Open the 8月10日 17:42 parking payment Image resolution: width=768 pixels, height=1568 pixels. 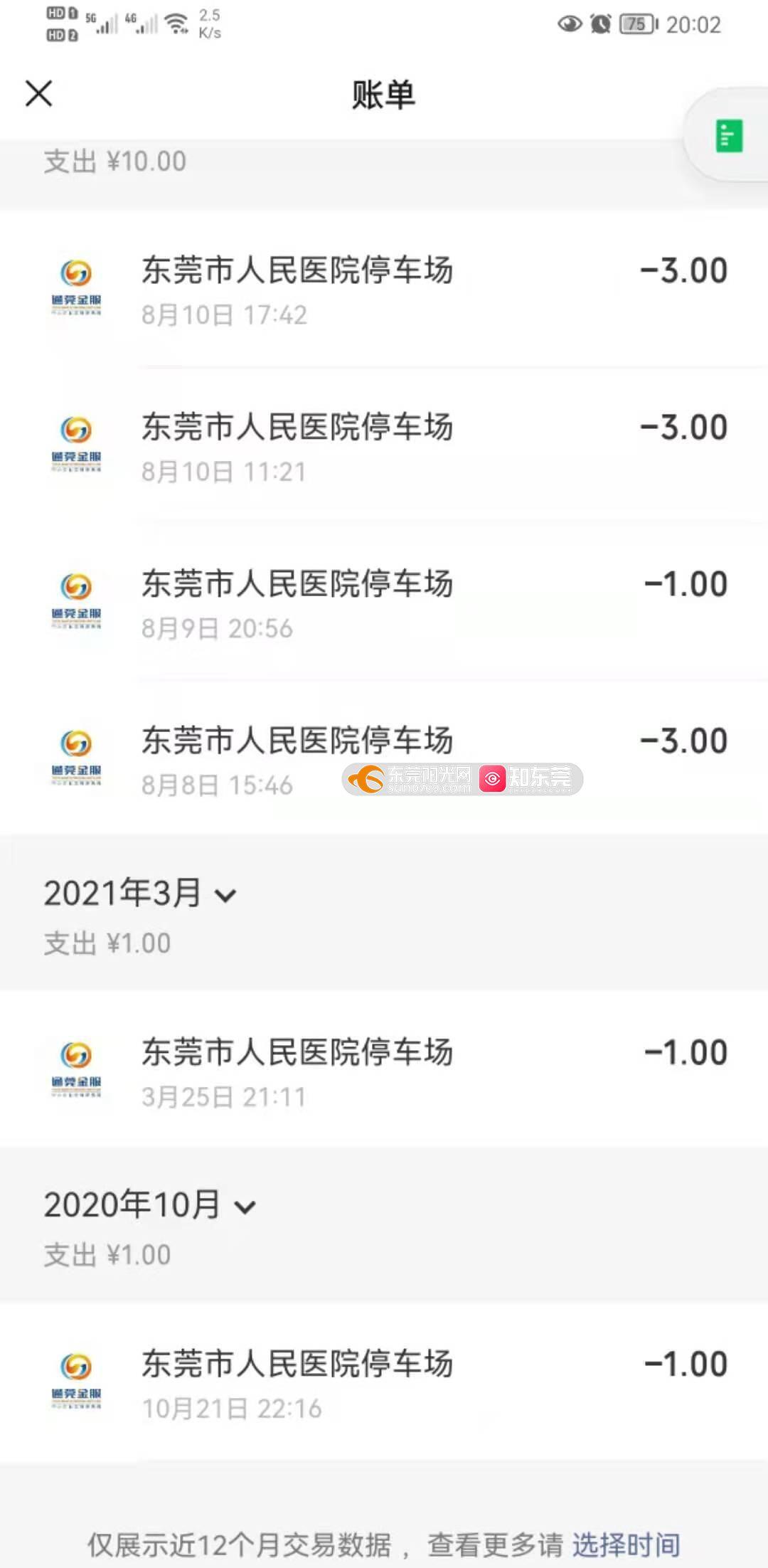(x=384, y=290)
